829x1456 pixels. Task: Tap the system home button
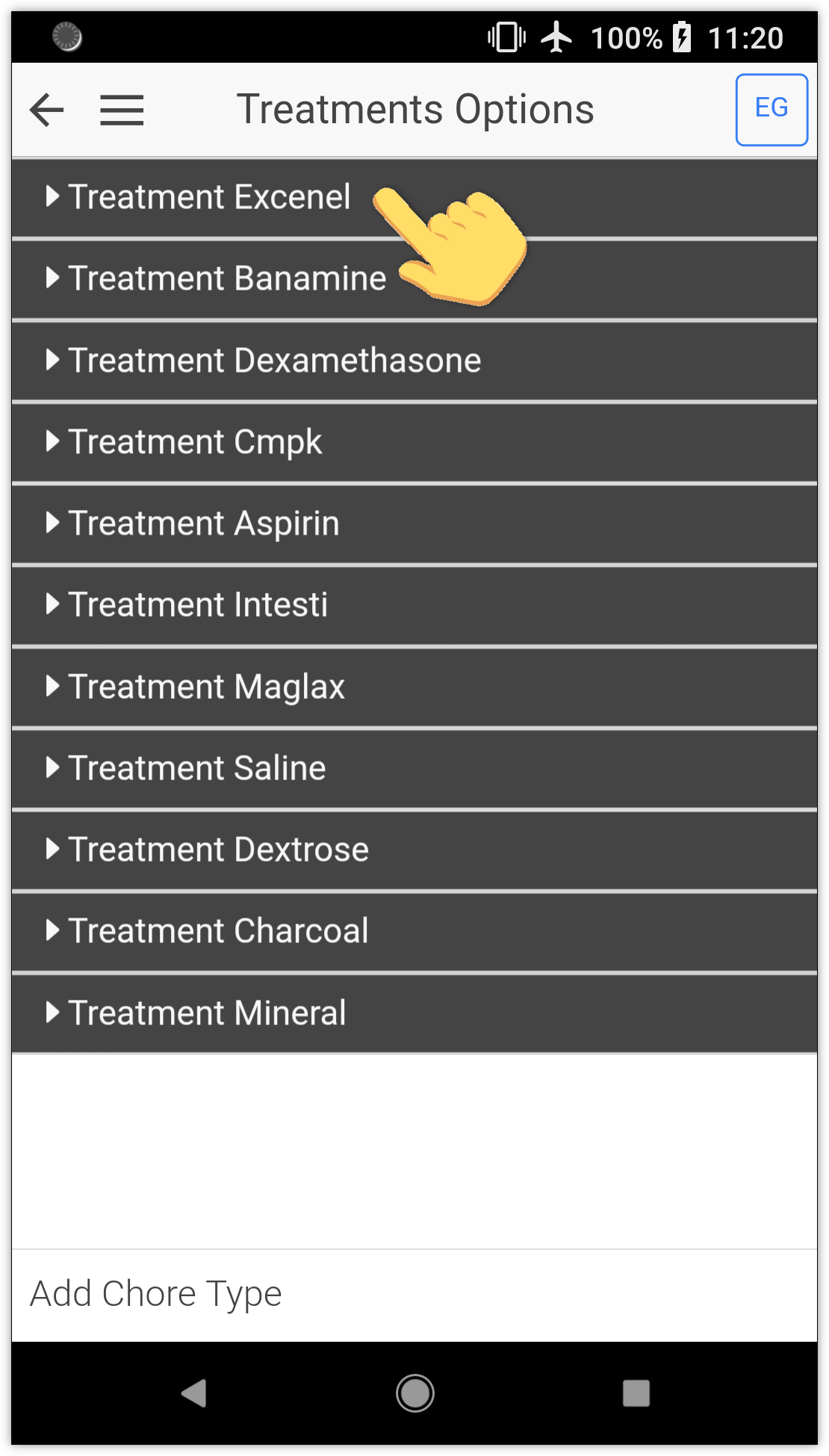[x=414, y=1393]
